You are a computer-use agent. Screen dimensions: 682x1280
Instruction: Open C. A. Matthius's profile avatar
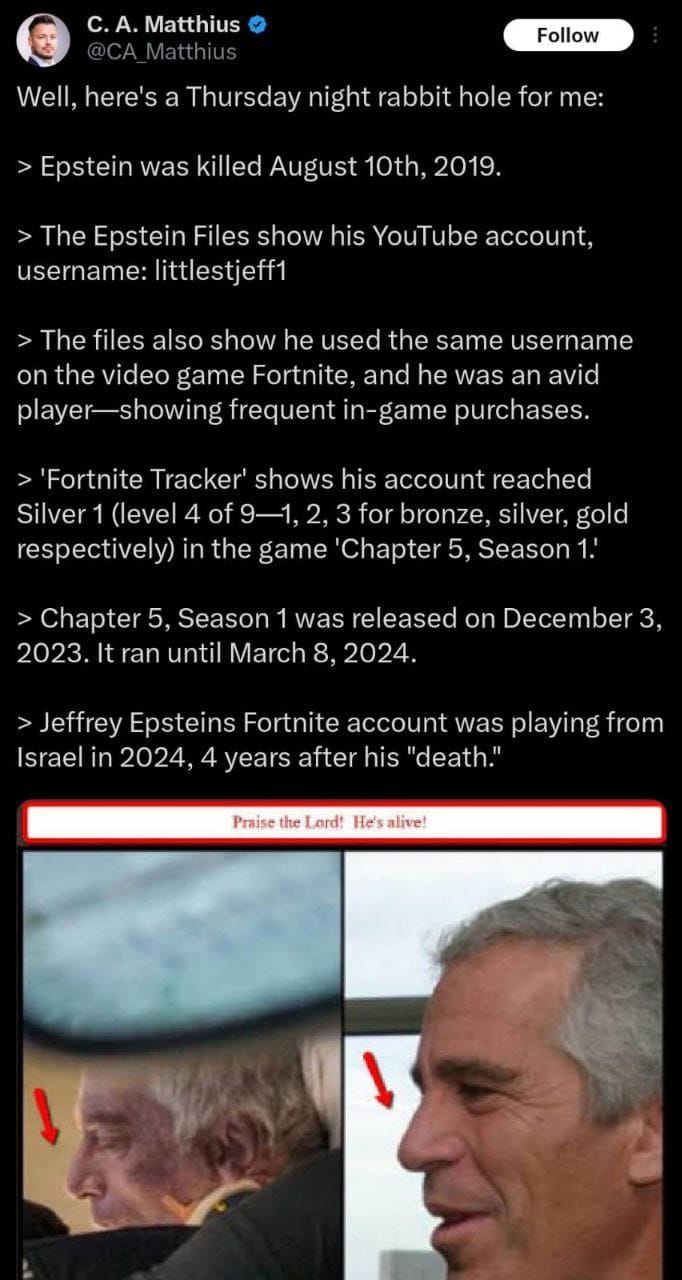pyautogui.click(x=43, y=40)
